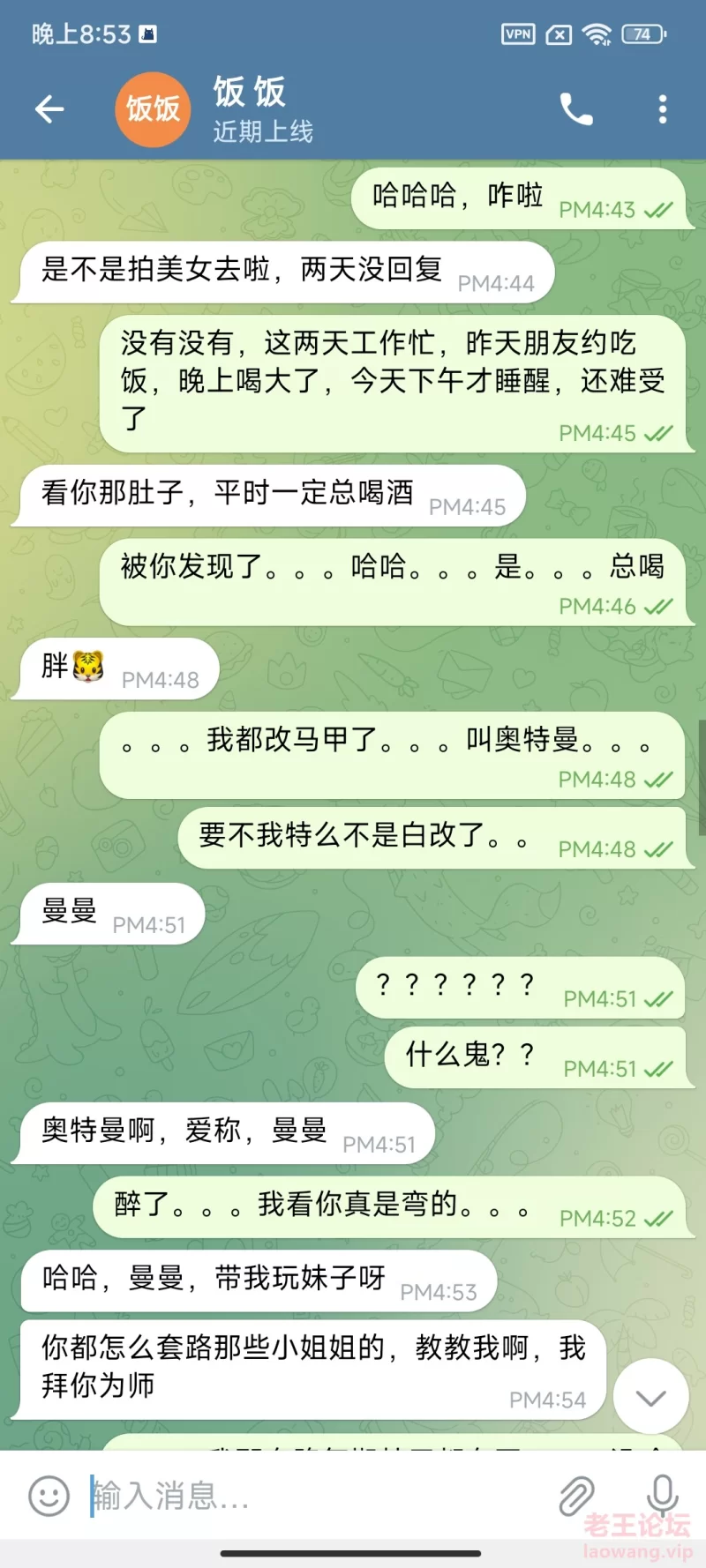This screenshot has width=706, height=1568.
Task: Focus the 输入消息 message field
Action: [309, 1496]
